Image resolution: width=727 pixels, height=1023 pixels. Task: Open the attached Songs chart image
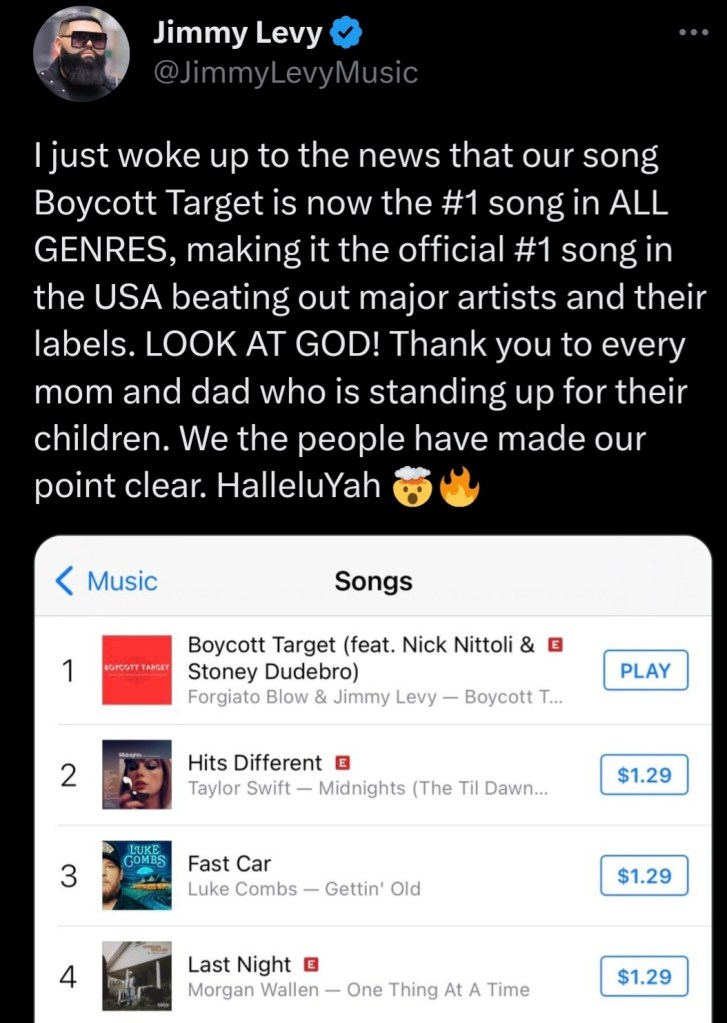(372, 780)
